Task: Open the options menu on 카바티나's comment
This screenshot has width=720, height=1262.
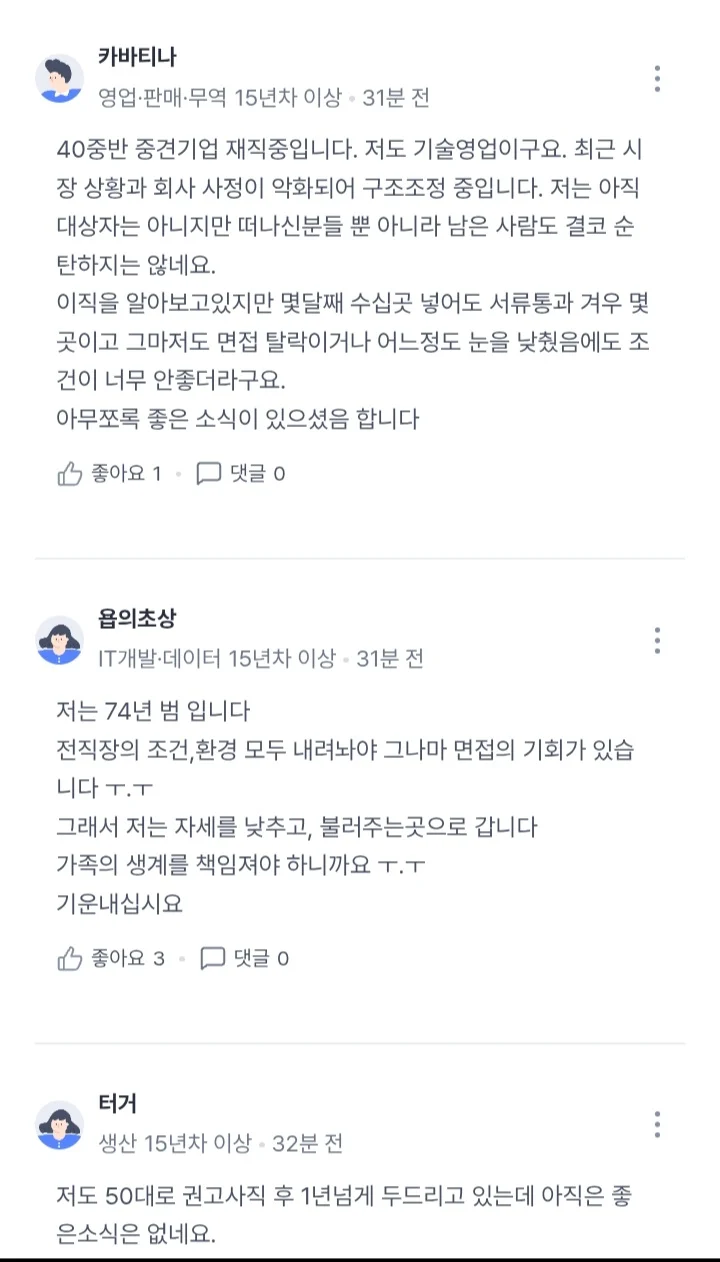Action: (x=657, y=77)
